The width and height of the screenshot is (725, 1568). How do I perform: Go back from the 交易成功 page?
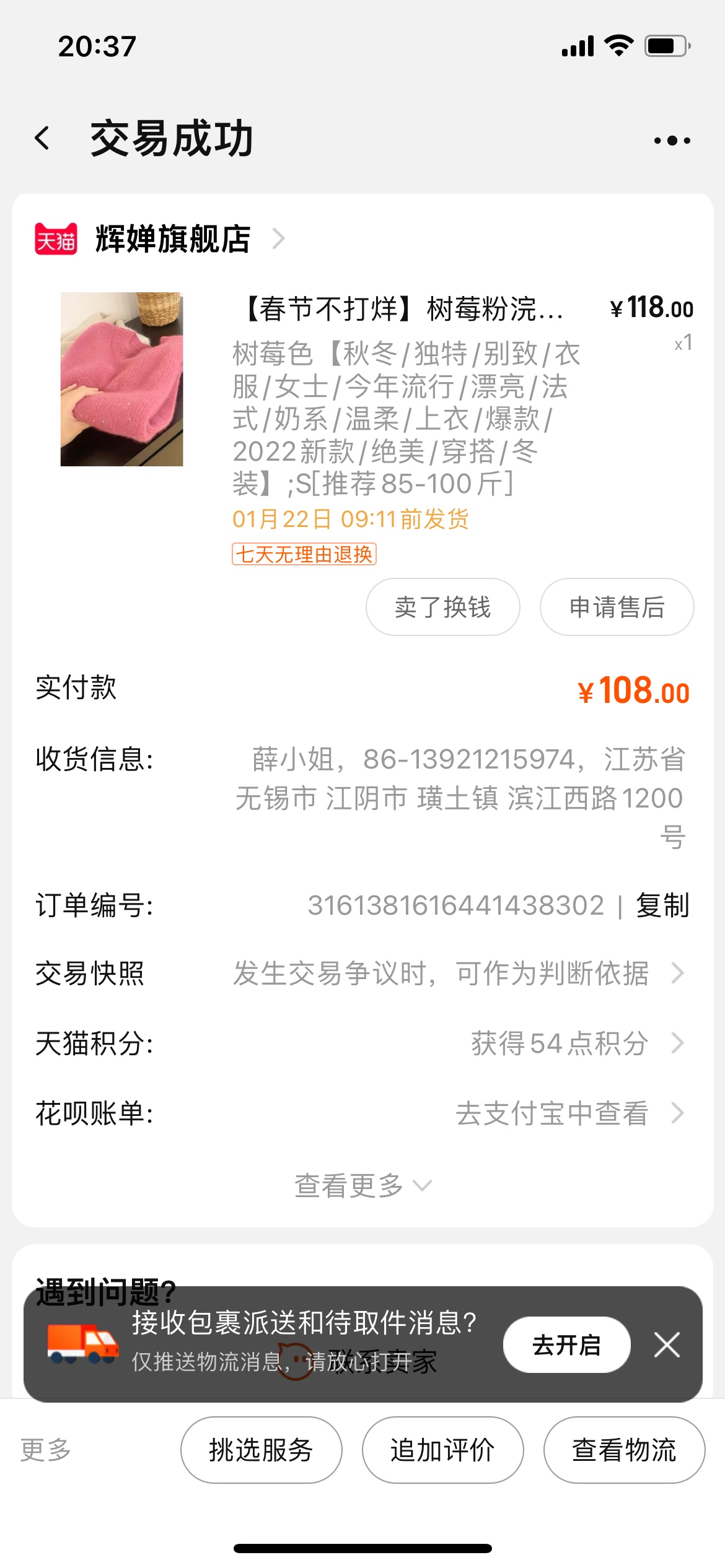tap(42, 139)
